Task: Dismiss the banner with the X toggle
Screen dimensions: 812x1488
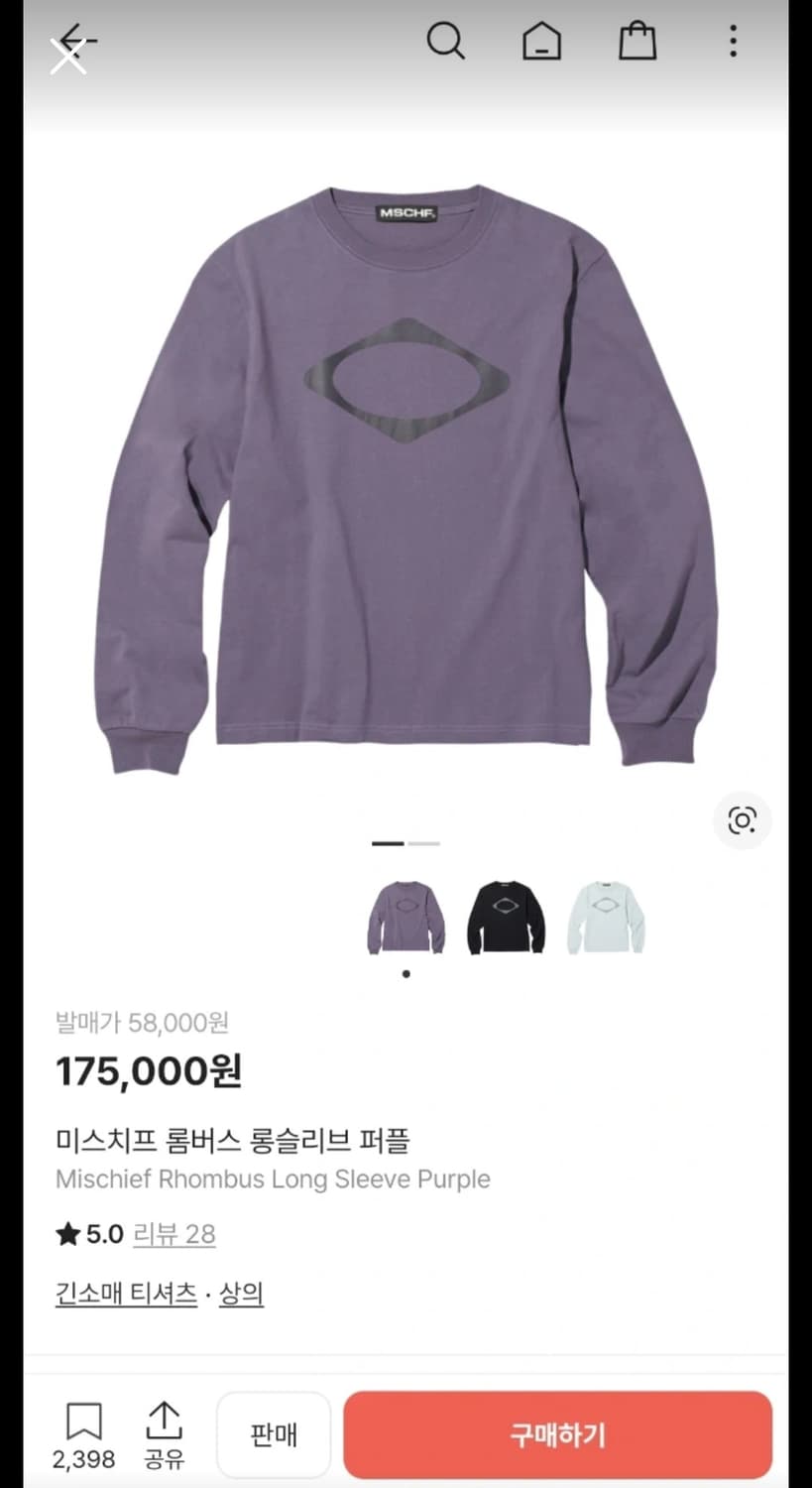Action: point(69,56)
